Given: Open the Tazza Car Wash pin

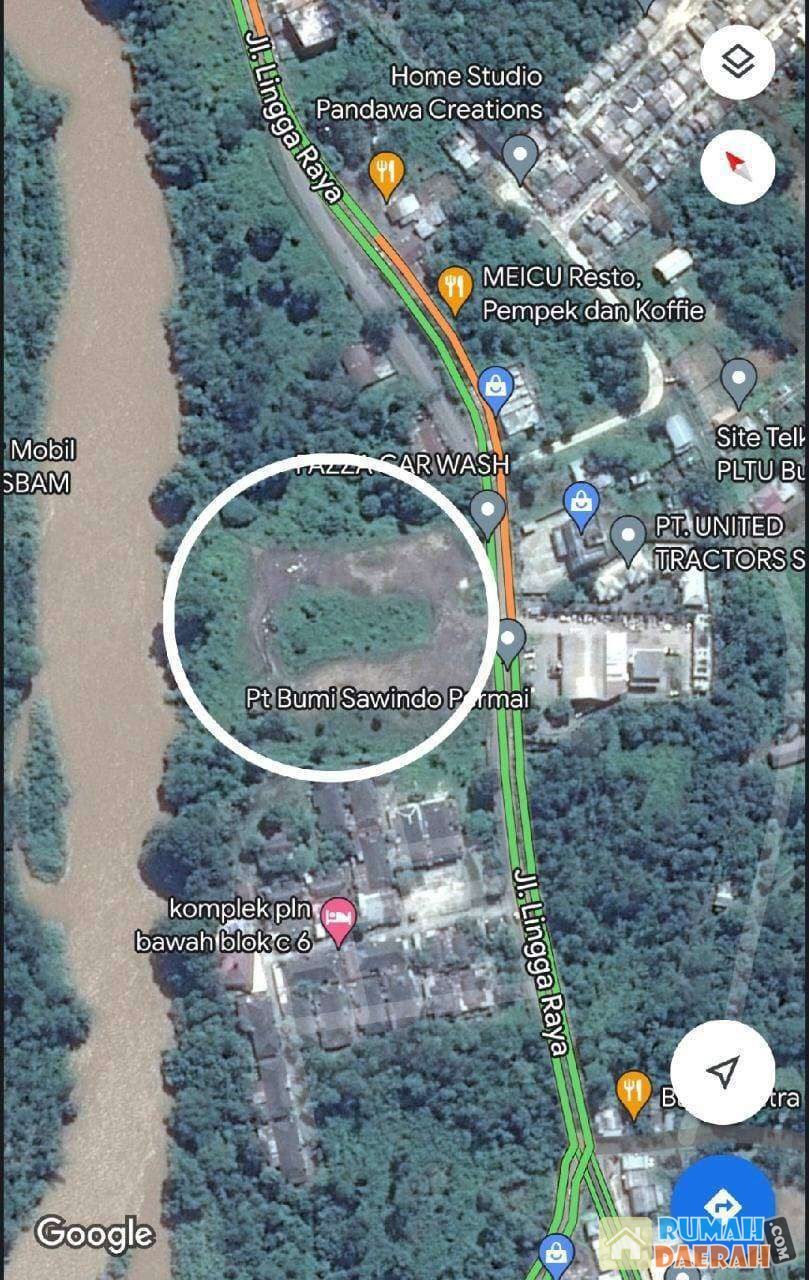Looking at the screenshot, I should [487, 511].
